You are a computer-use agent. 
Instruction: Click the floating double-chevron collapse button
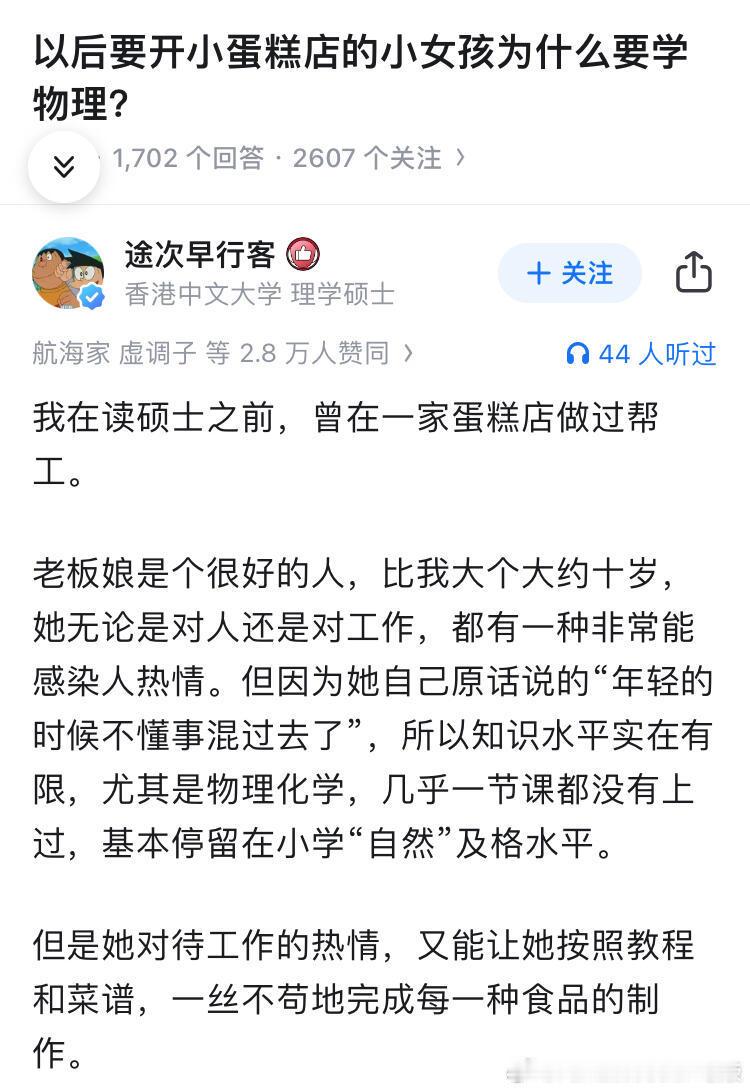pyautogui.click(x=64, y=166)
